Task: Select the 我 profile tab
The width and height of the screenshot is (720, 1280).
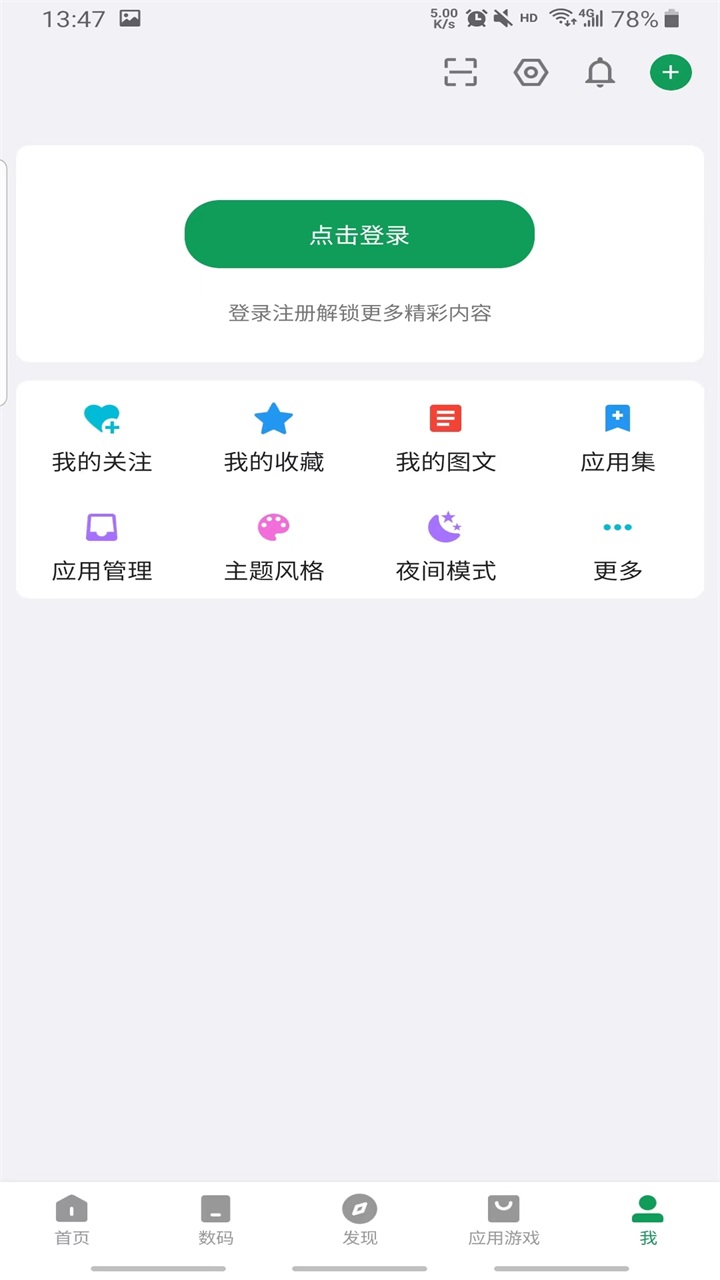Action: pos(648,1220)
